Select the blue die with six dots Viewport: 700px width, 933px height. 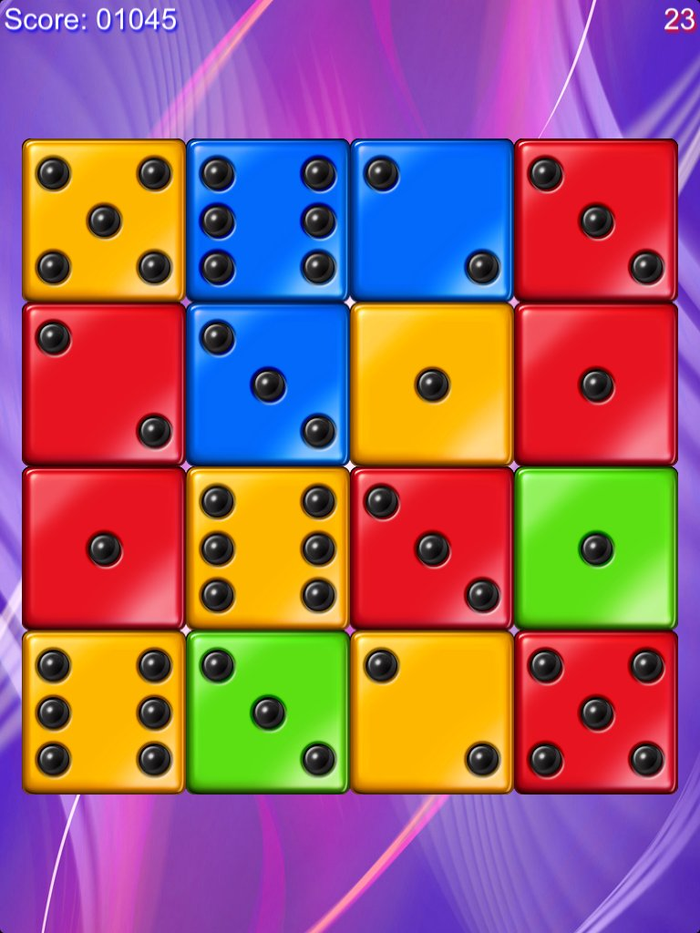coord(268,220)
